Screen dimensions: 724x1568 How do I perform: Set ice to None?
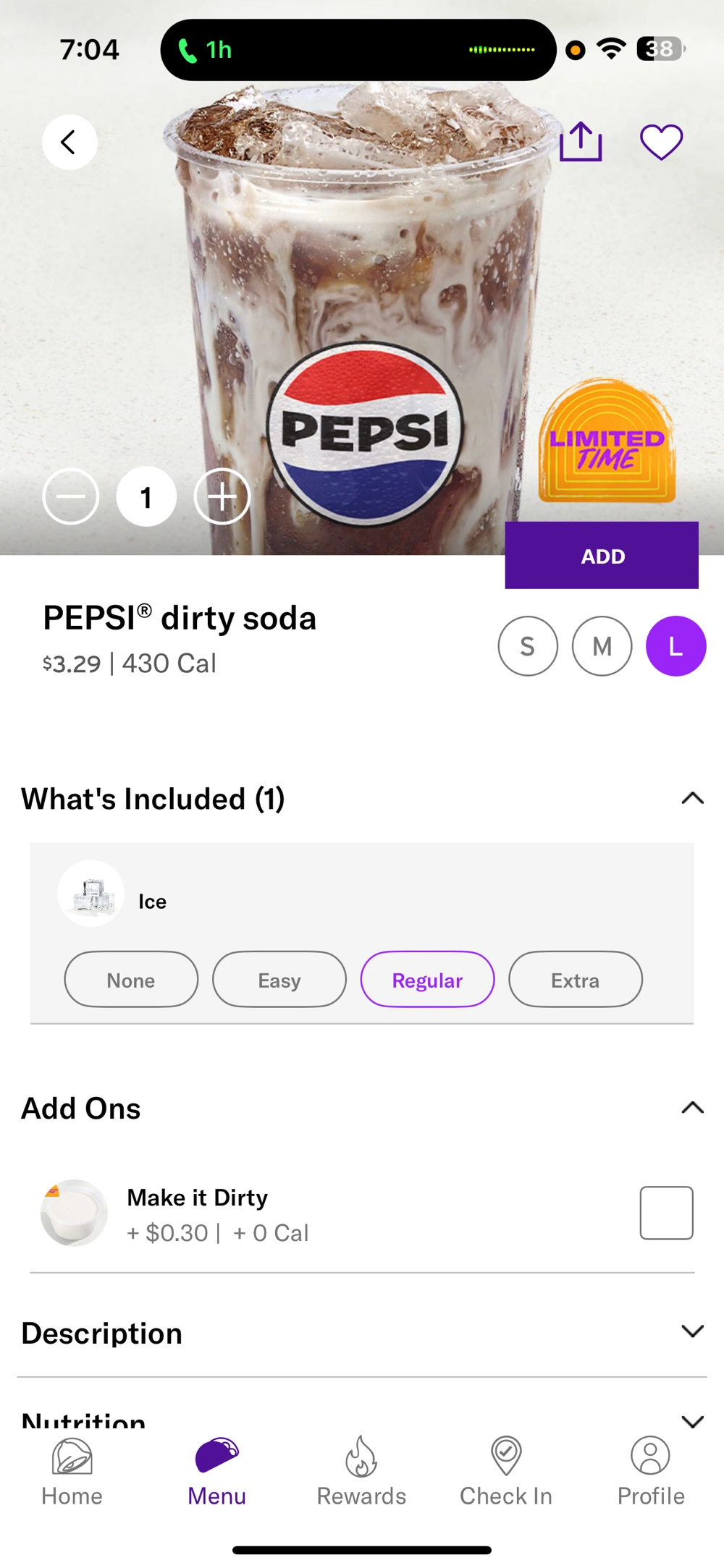pos(131,980)
